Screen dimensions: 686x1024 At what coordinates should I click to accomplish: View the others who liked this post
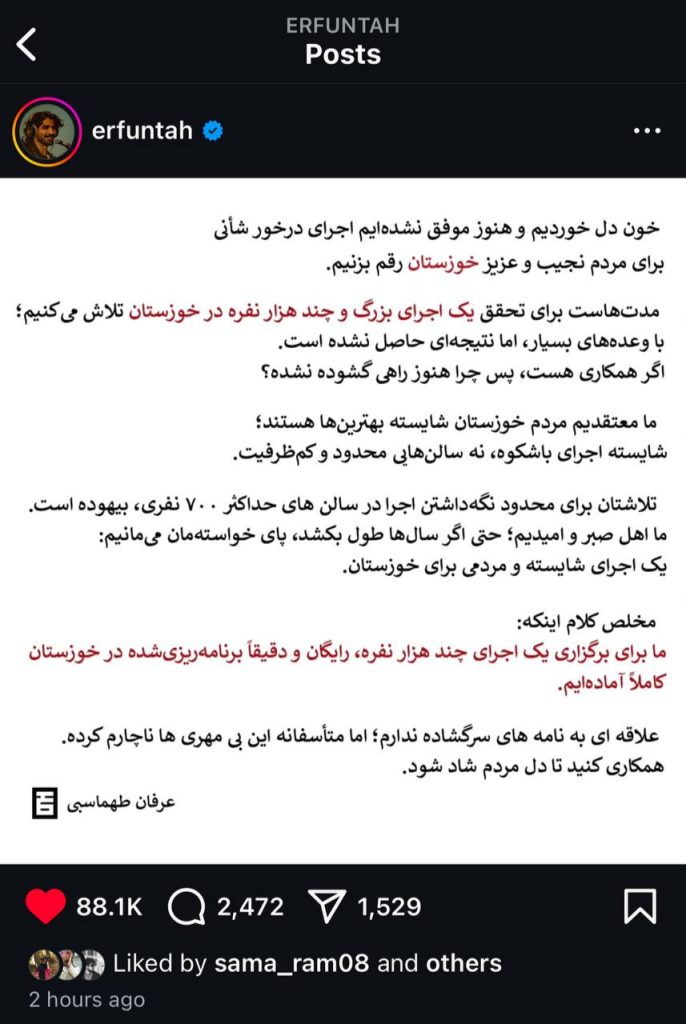click(x=464, y=964)
